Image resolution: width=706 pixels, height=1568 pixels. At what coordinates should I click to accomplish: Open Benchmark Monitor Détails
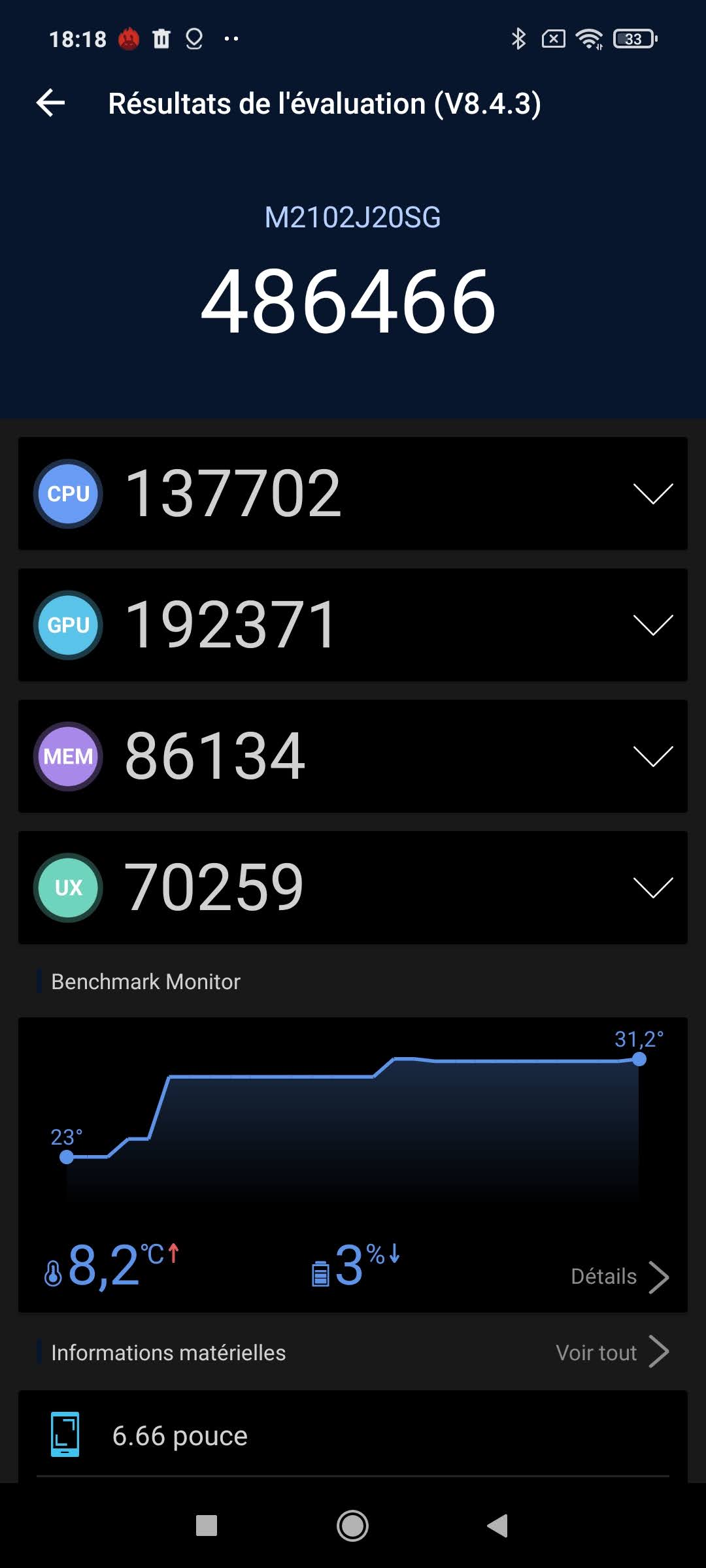click(618, 1277)
